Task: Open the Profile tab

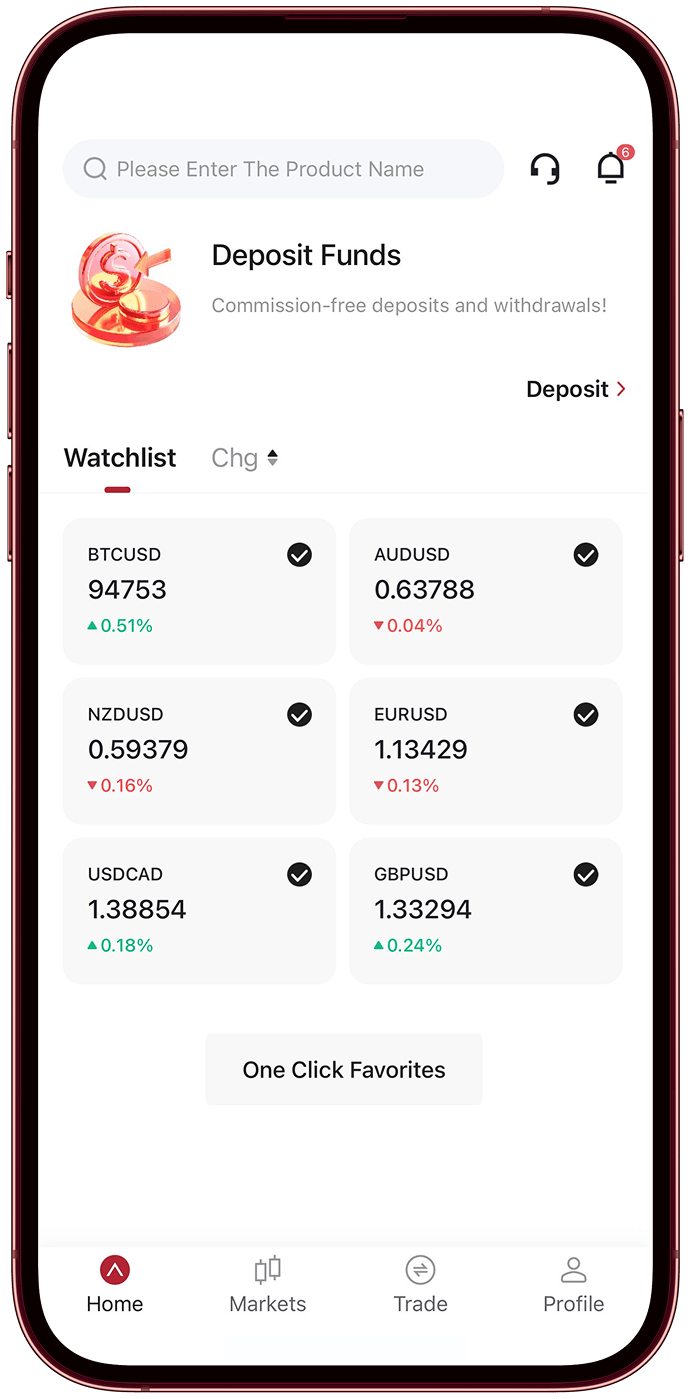Action: [x=573, y=1285]
